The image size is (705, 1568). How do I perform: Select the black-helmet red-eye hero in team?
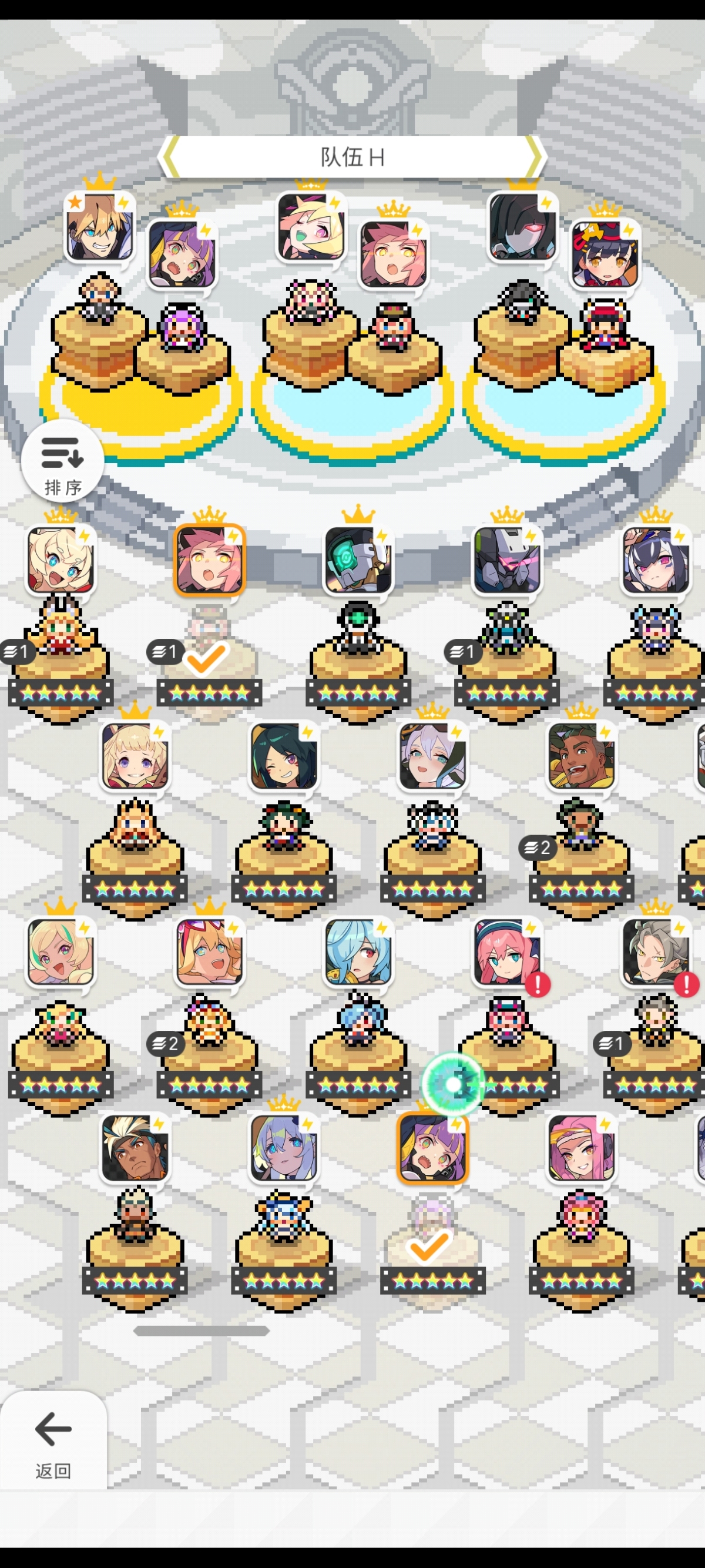click(522, 226)
